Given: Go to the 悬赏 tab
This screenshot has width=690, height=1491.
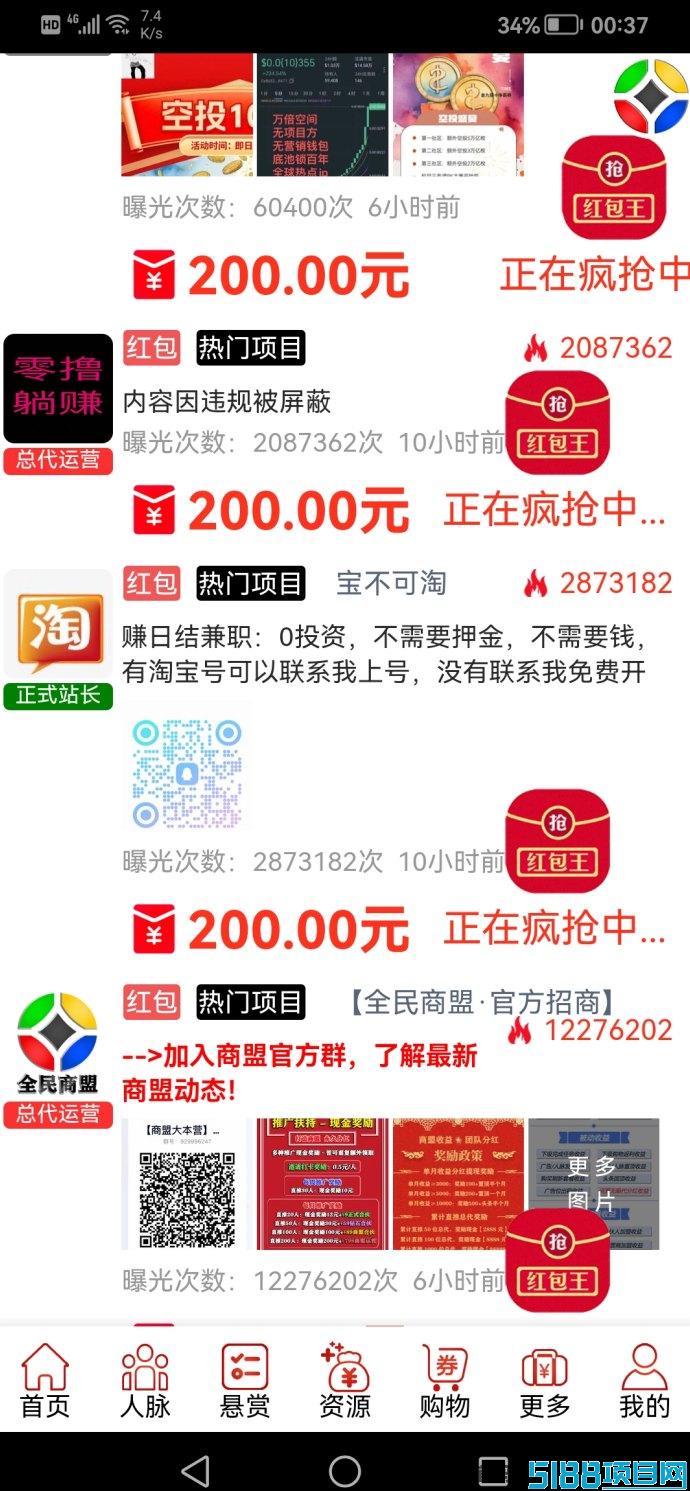Looking at the screenshot, I should click(x=245, y=1380).
